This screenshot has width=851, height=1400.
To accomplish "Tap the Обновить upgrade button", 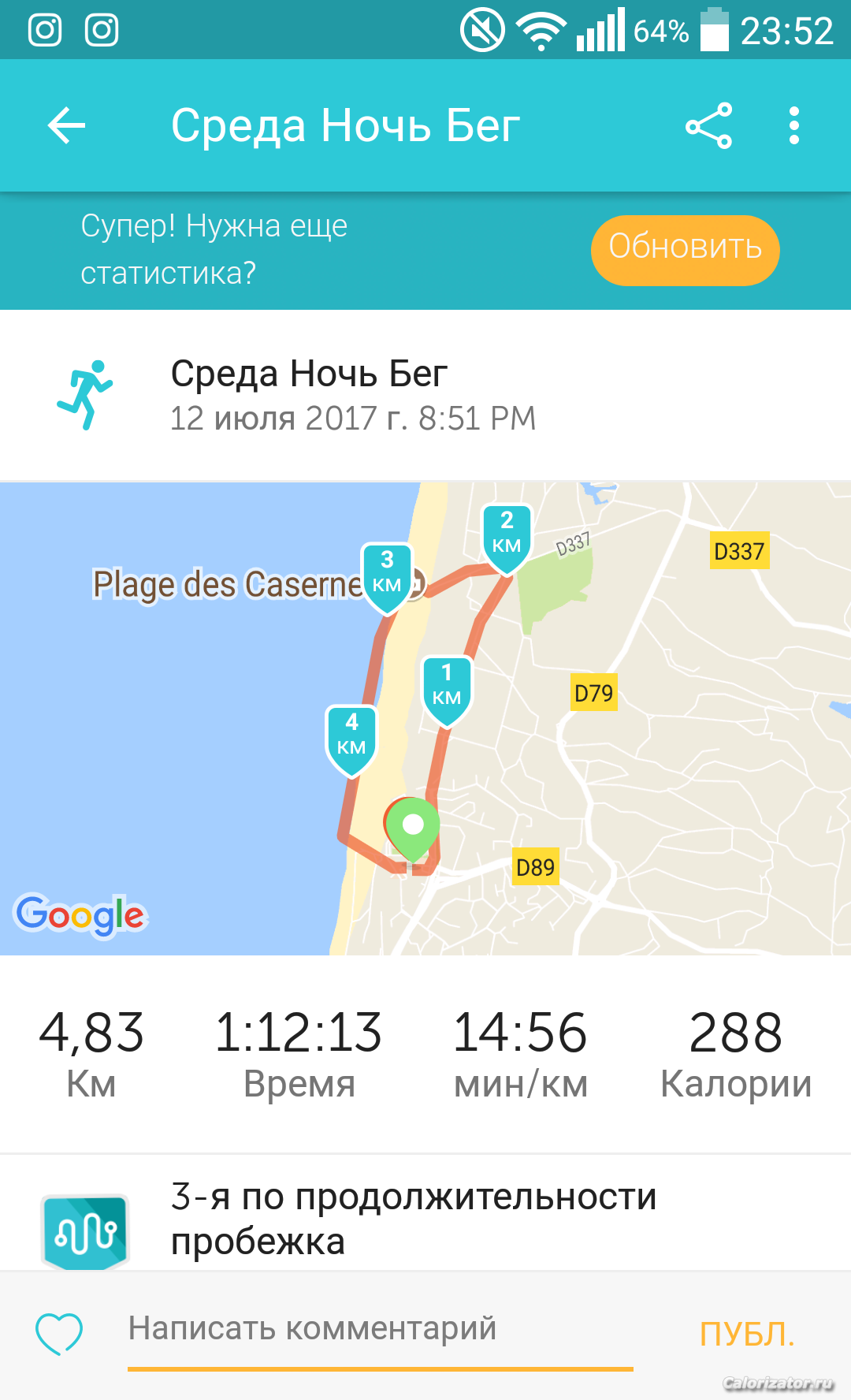I will pos(685,250).
